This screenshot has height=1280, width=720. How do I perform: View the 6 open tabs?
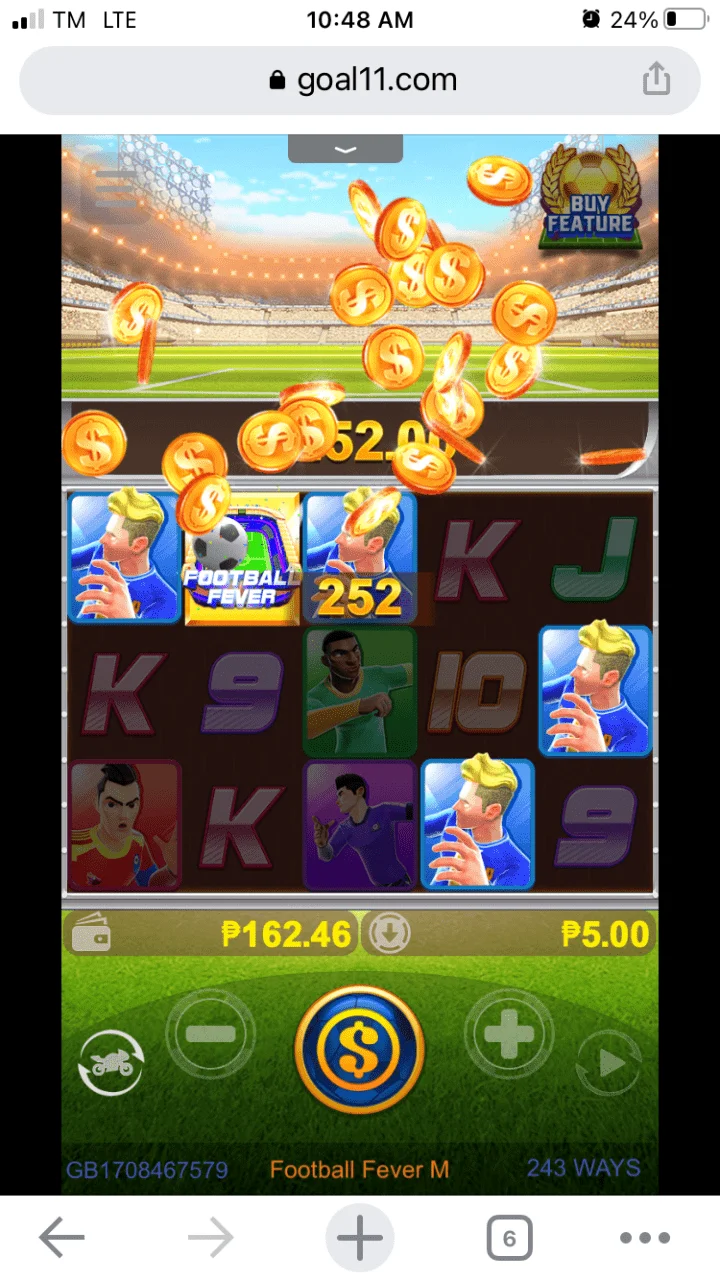[x=509, y=1239]
